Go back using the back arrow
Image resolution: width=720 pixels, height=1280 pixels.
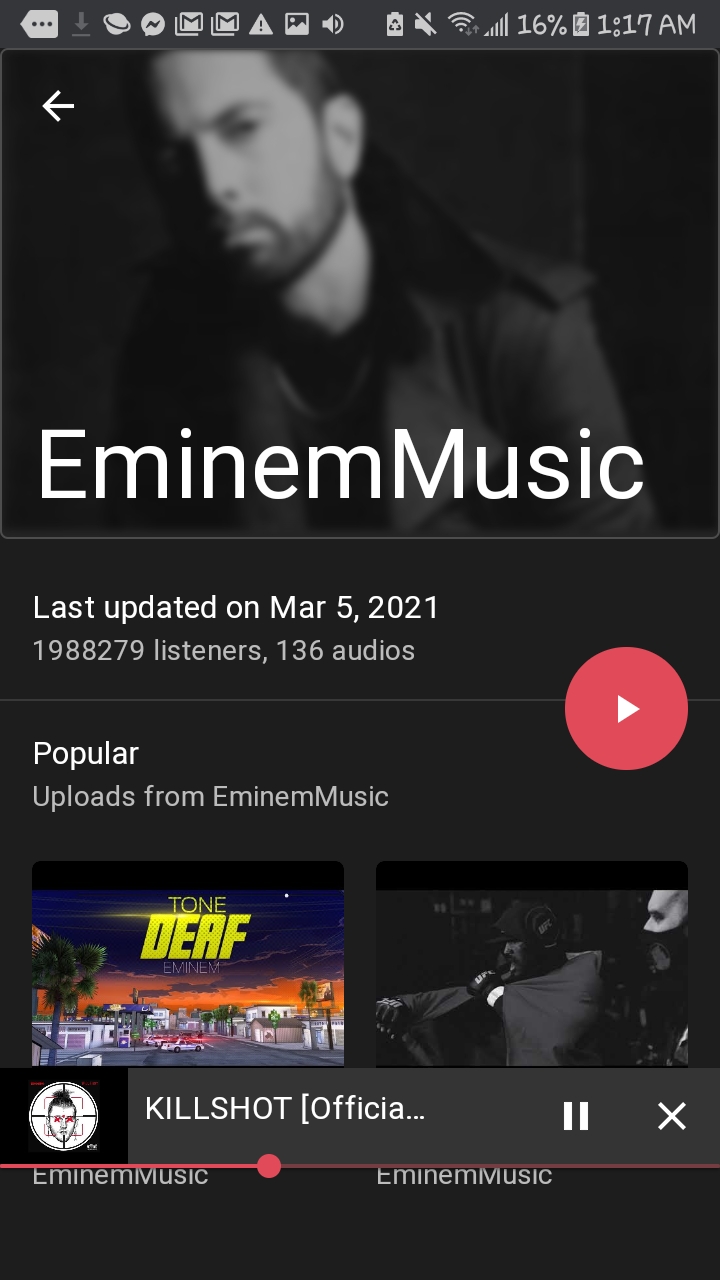click(x=58, y=105)
